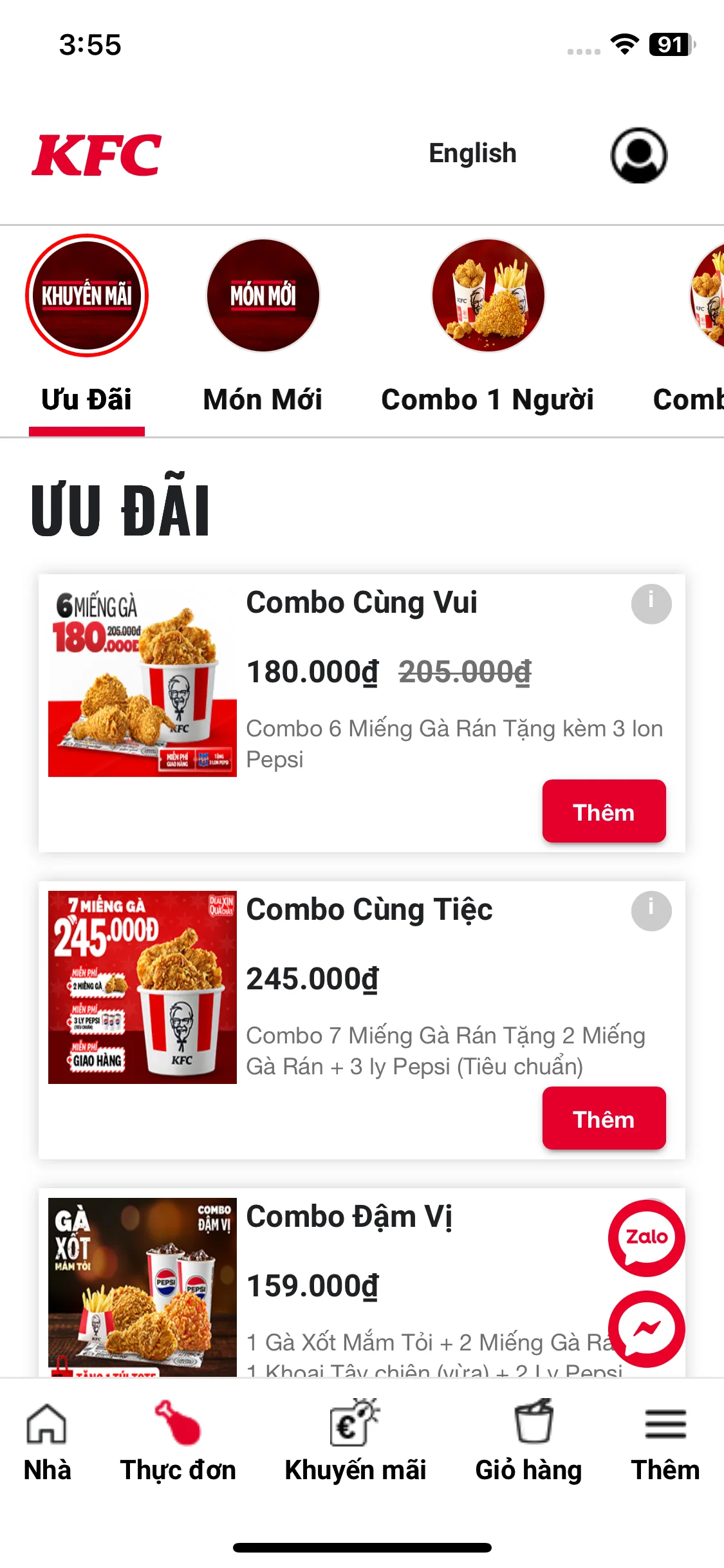The height and width of the screenshot is (1568, 724).
Task: Open the Thực đơn menu tab
Action: [x=178, y=1442]
